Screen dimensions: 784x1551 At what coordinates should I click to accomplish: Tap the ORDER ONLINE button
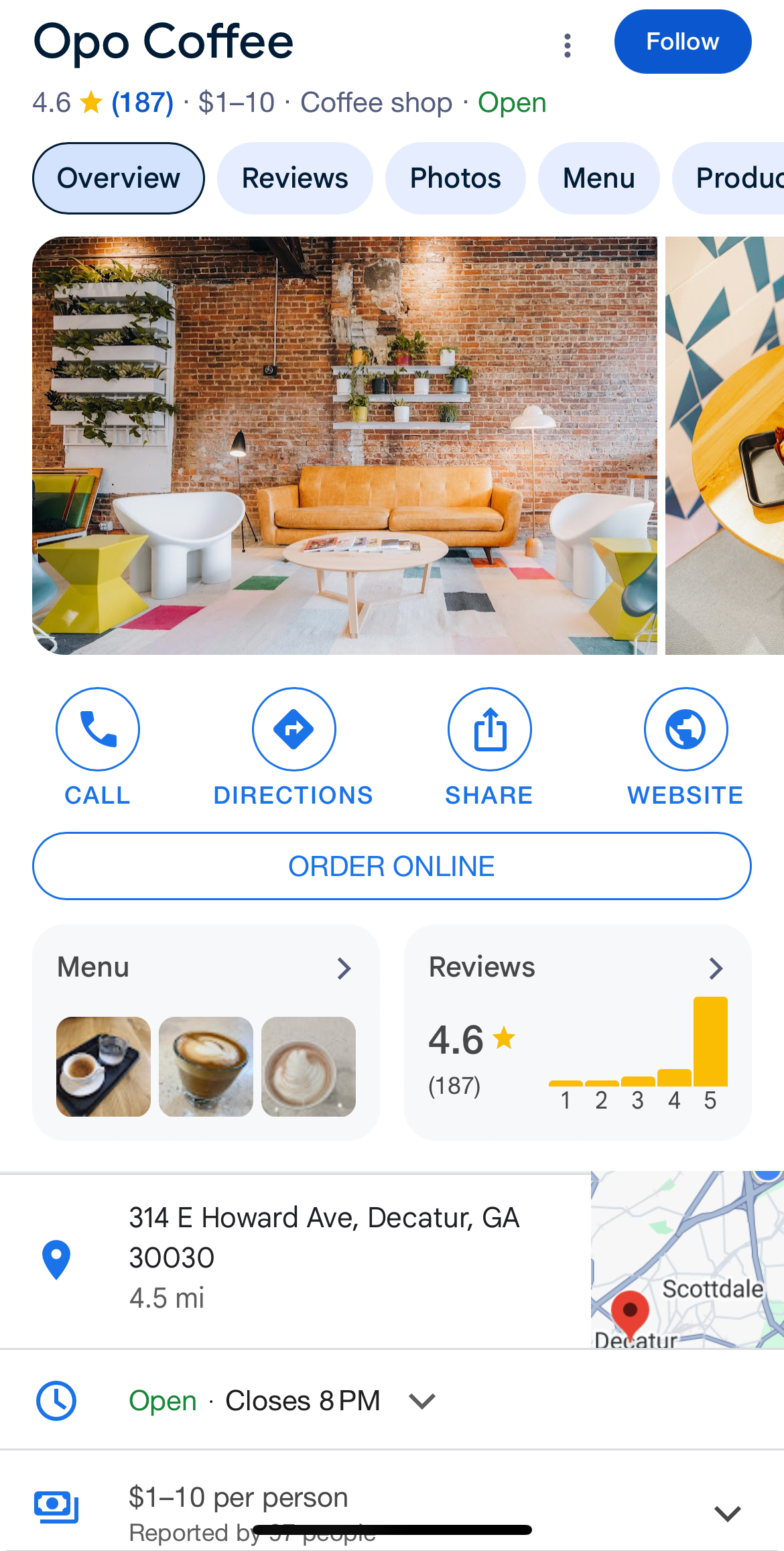coord(392,865)
